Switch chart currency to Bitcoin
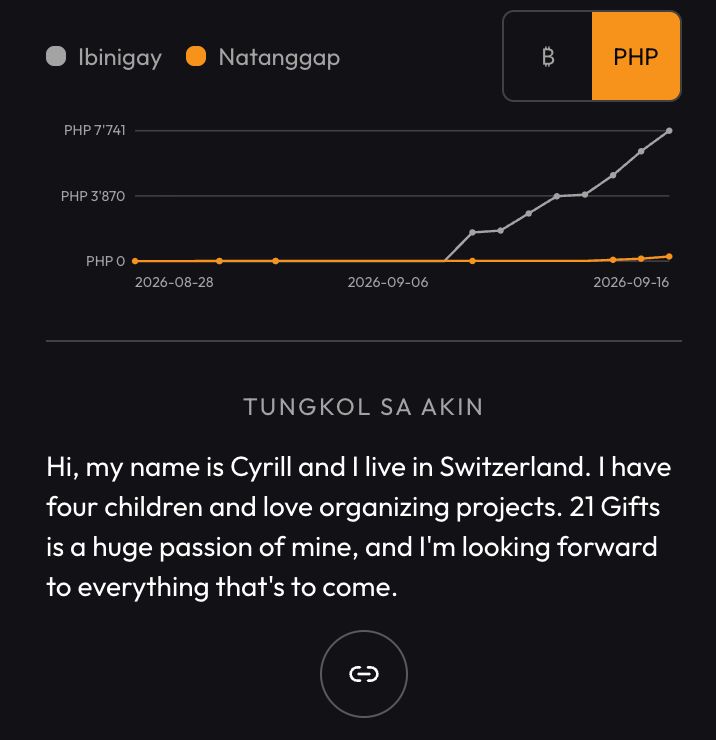This screenshot has width=716, height=740. coord(548,56)
